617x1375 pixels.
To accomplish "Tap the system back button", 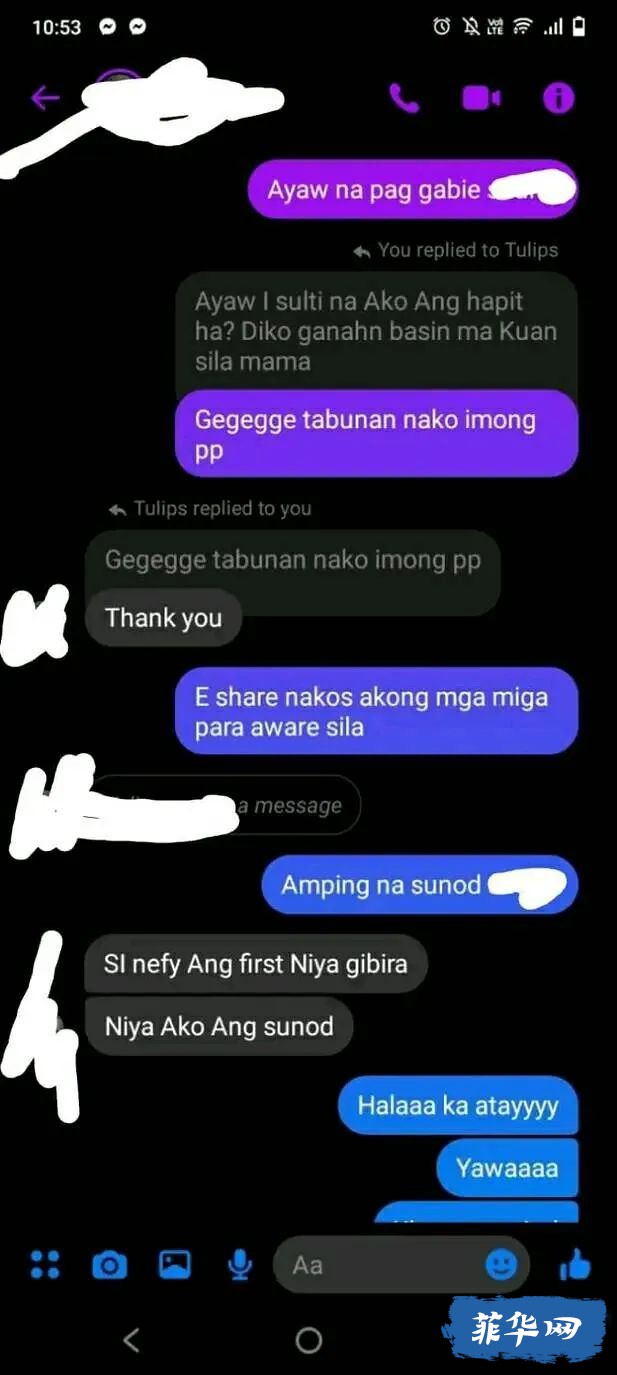I will pyautogui.click(x=131, y=1340).
